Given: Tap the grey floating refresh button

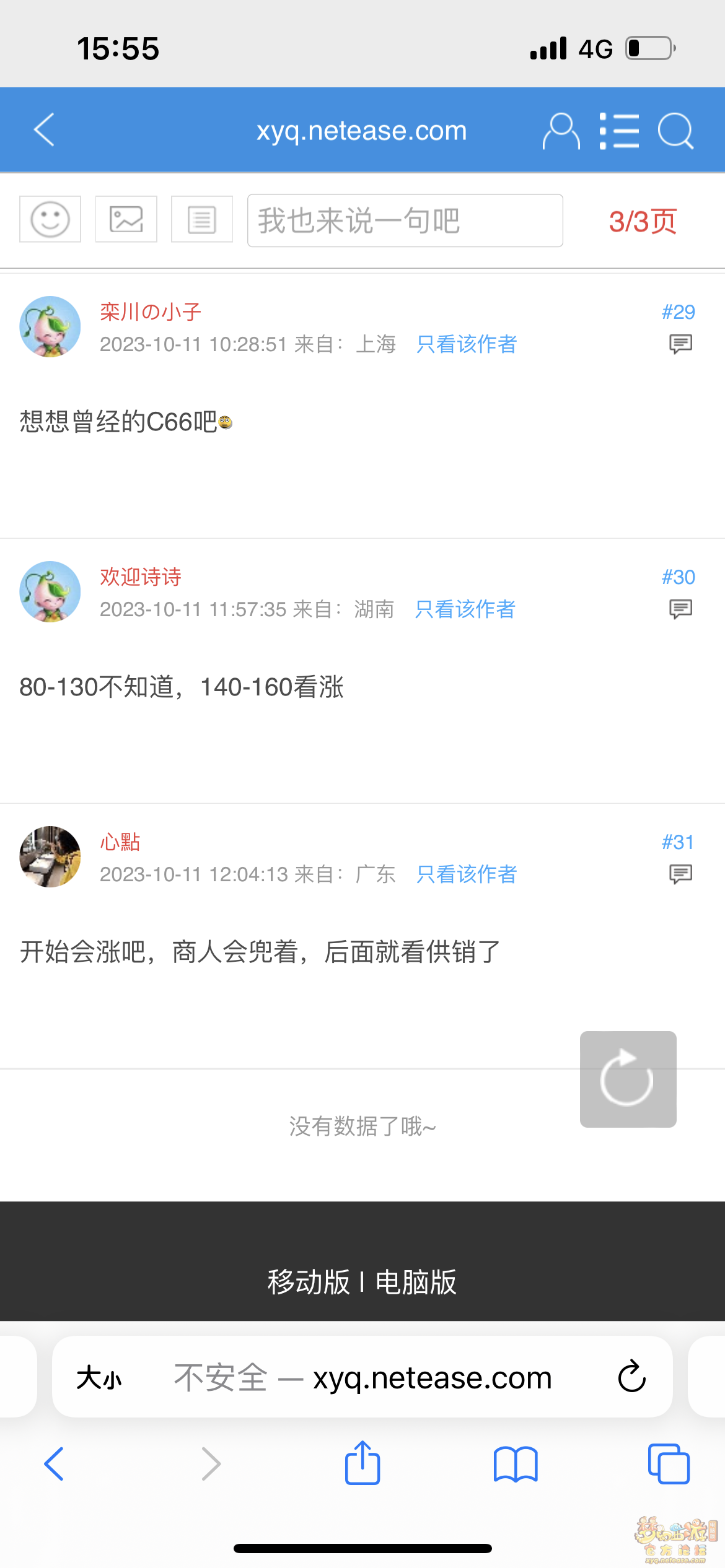Looking at the screenshot, I should (x=628, y=1079).
